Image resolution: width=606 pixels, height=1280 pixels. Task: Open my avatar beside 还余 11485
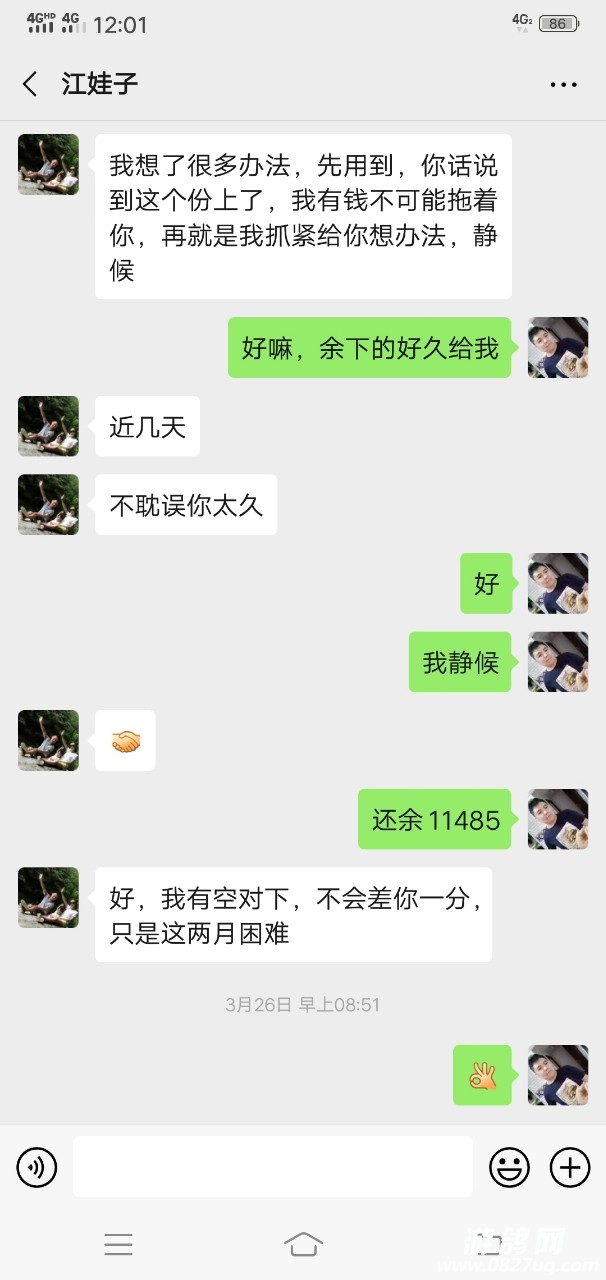(558, 820)
